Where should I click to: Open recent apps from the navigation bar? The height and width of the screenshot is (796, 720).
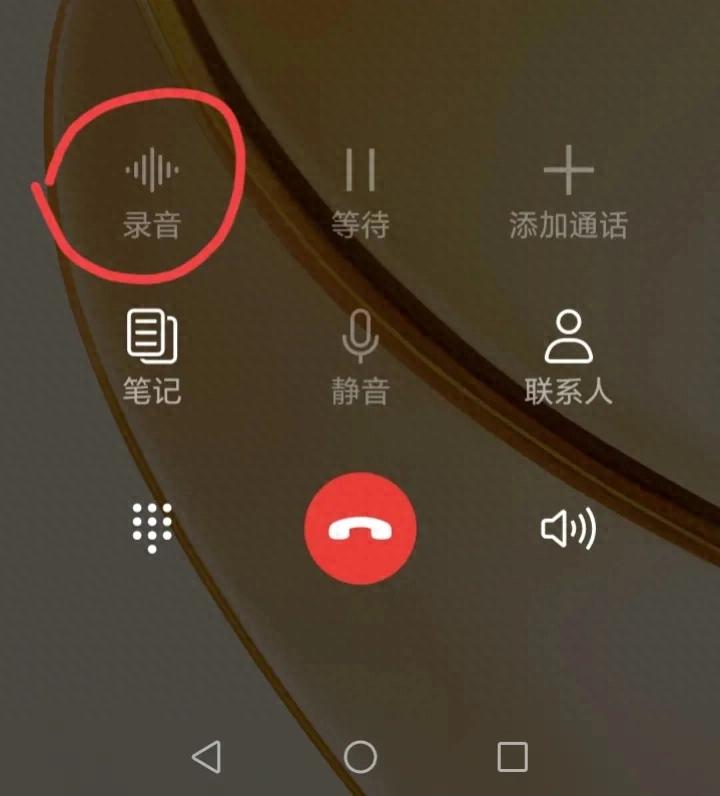click(512, 757)
